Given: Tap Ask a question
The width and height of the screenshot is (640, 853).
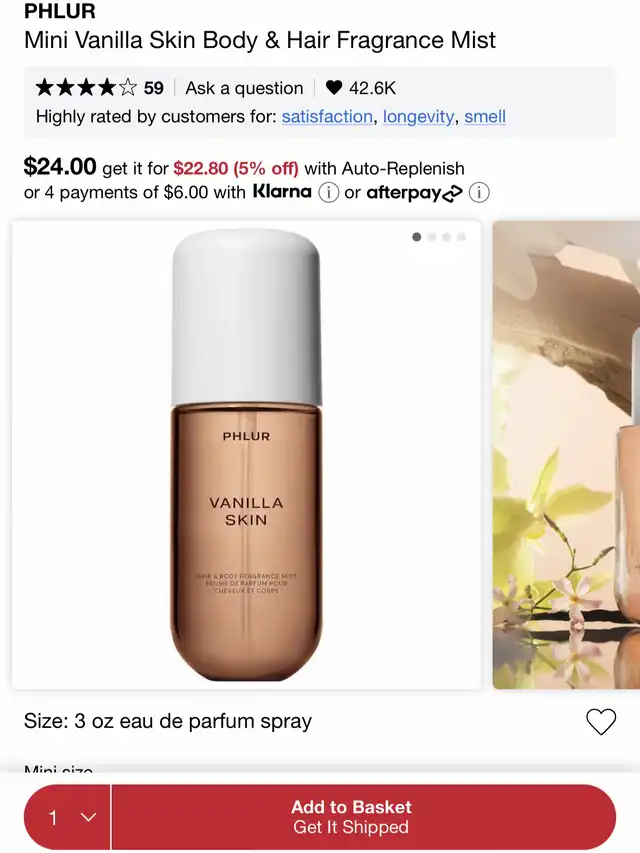Looking at the screenshot, I should click(x=244, y=88).
